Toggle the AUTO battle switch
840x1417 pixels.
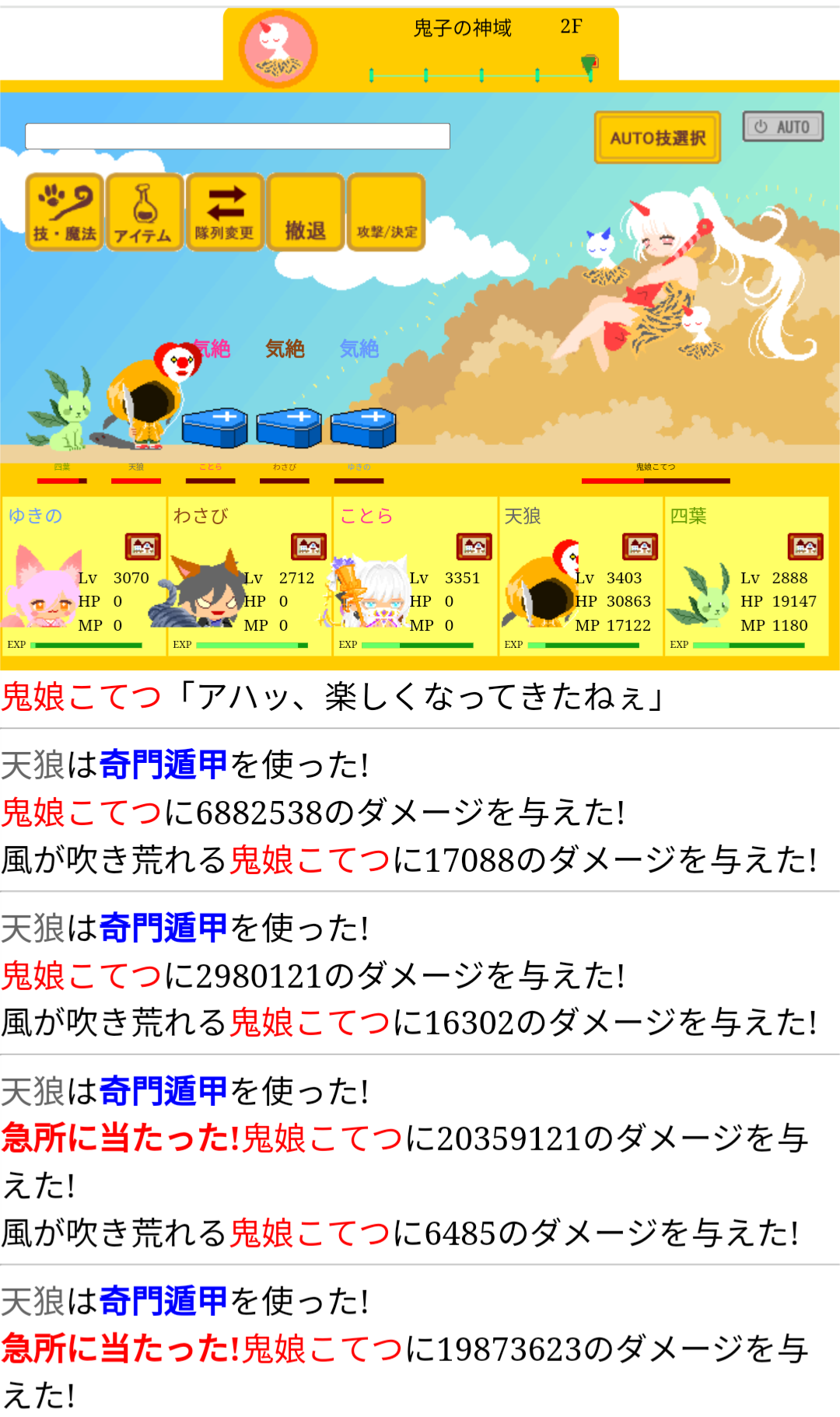783,127
